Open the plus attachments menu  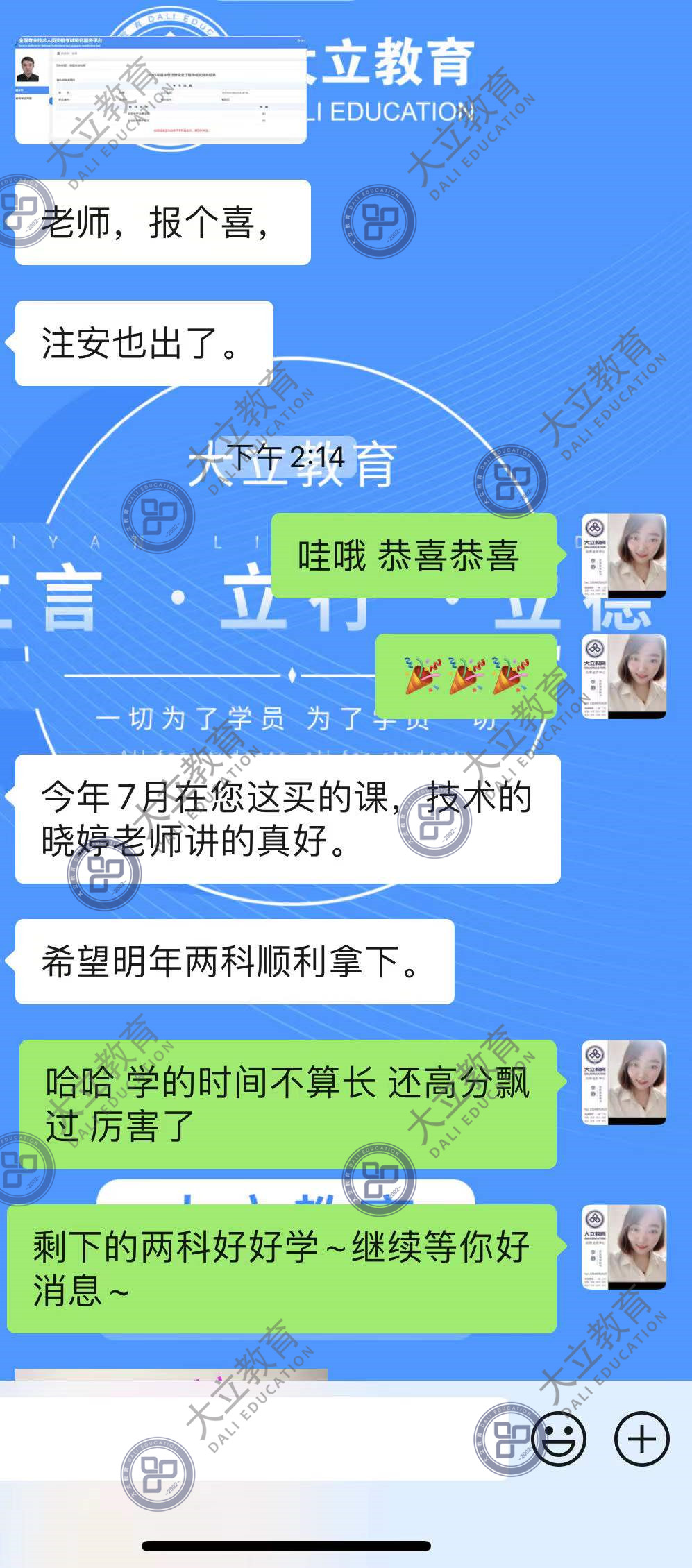pyautogui.click(x=641, y=1439)
